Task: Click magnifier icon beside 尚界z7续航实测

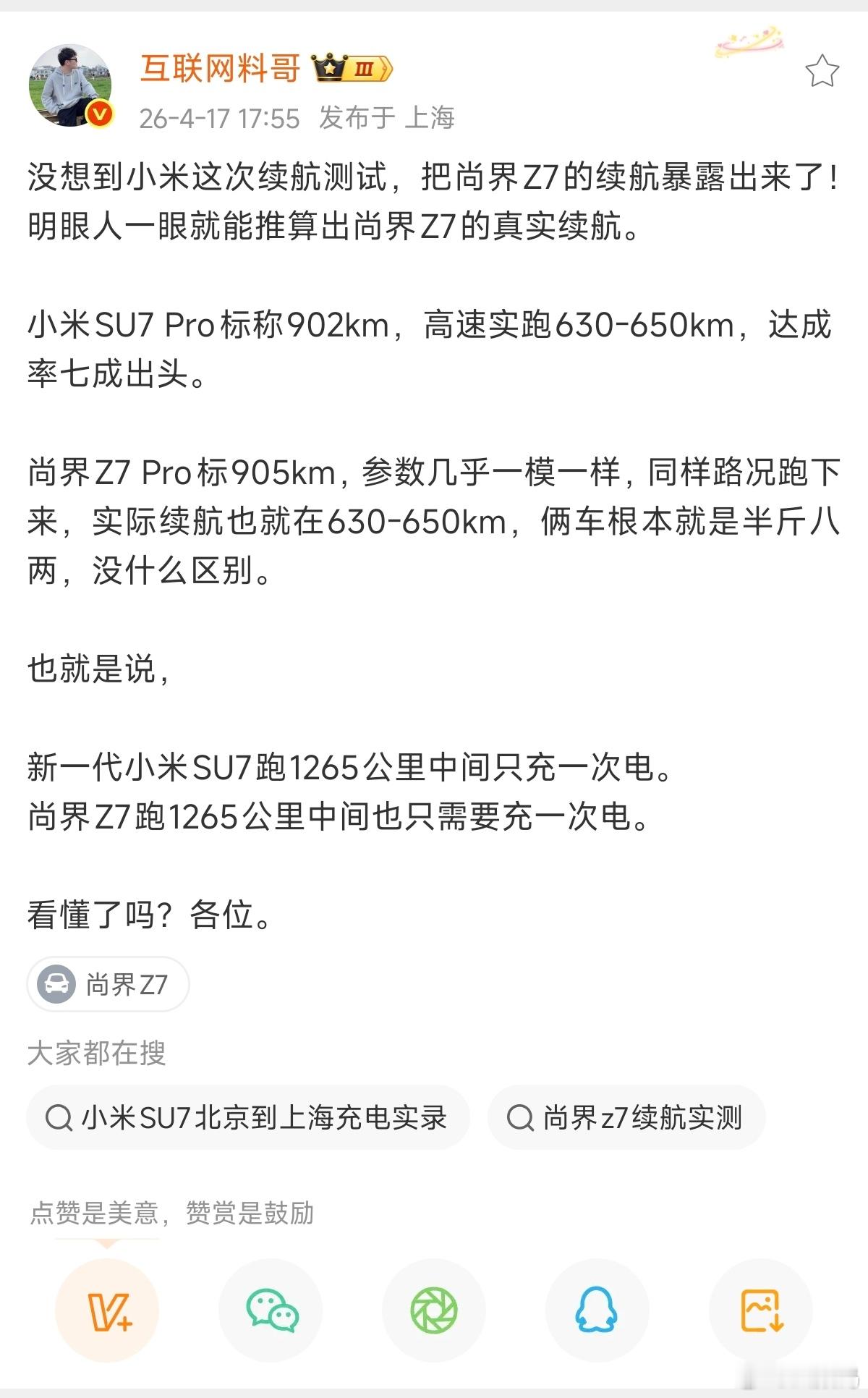Action: (520, 1118)
